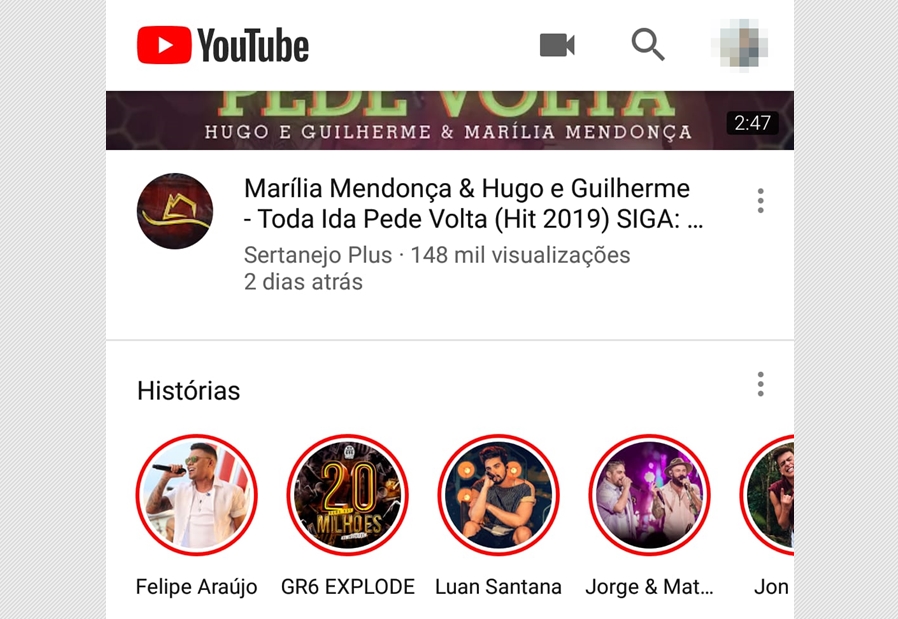Play the Pede Volta video thumbnail
The height and width of the screenshot is (619, 898).
coord(449,120)
